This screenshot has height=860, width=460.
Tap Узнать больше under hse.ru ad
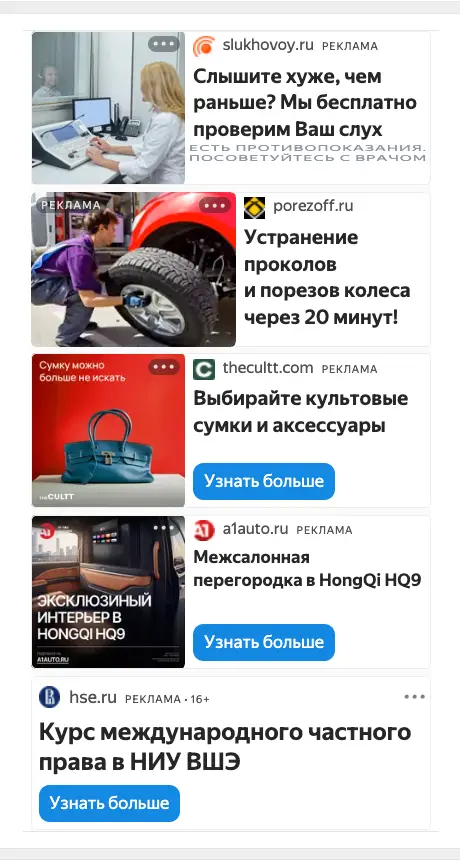(109, 803)
